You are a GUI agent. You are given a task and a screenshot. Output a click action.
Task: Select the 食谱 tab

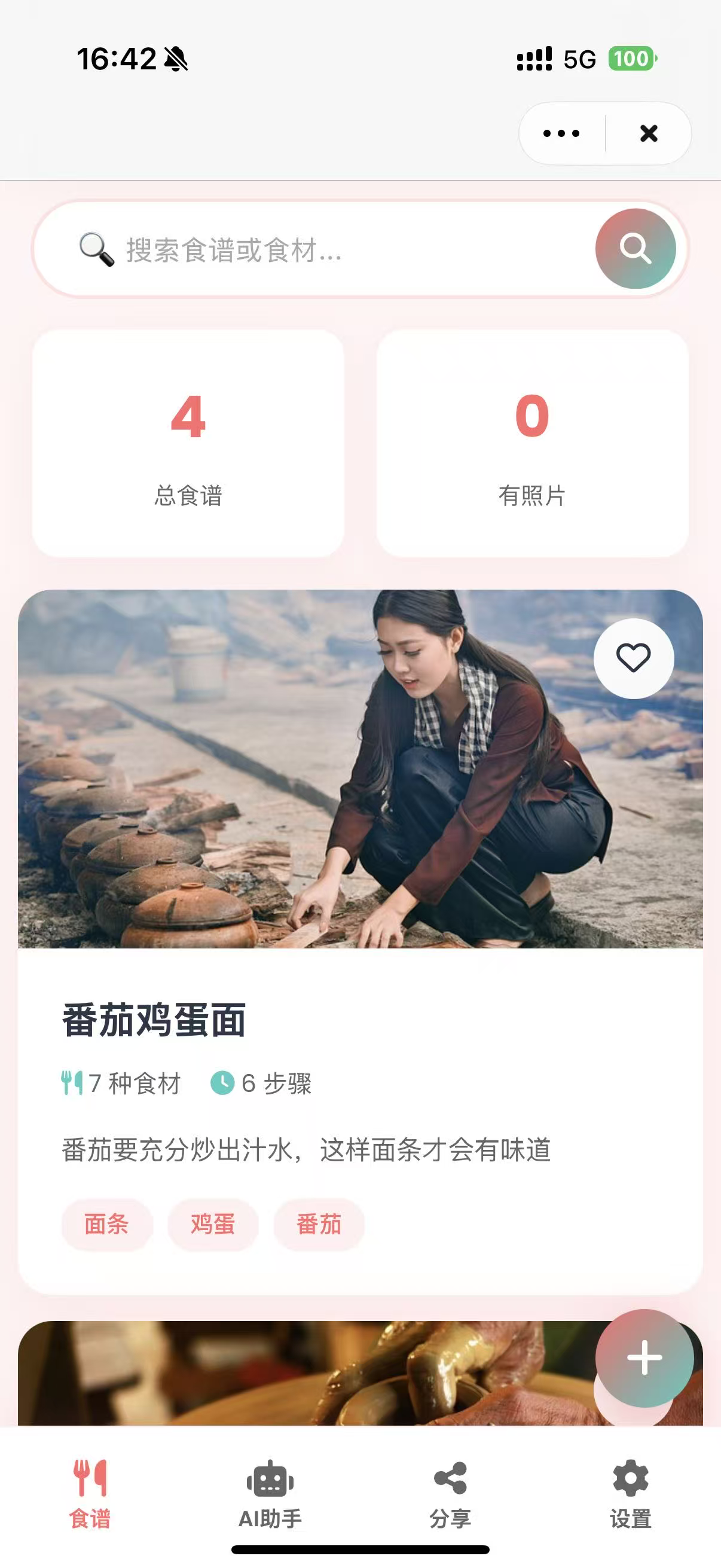coord(90,1494)
